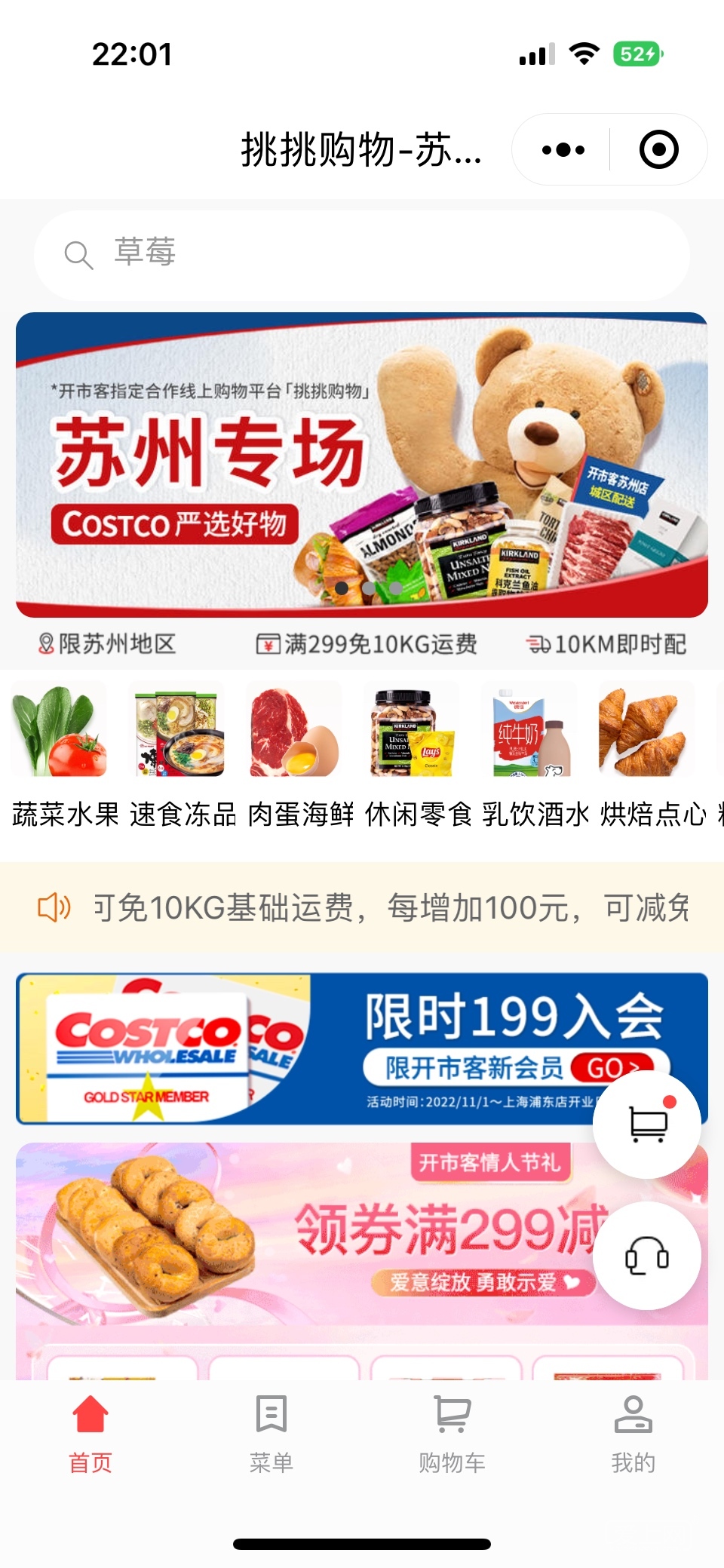Open the mini program three-dot menu
This screenshot has height=1568, width=724.
(563, 149)
